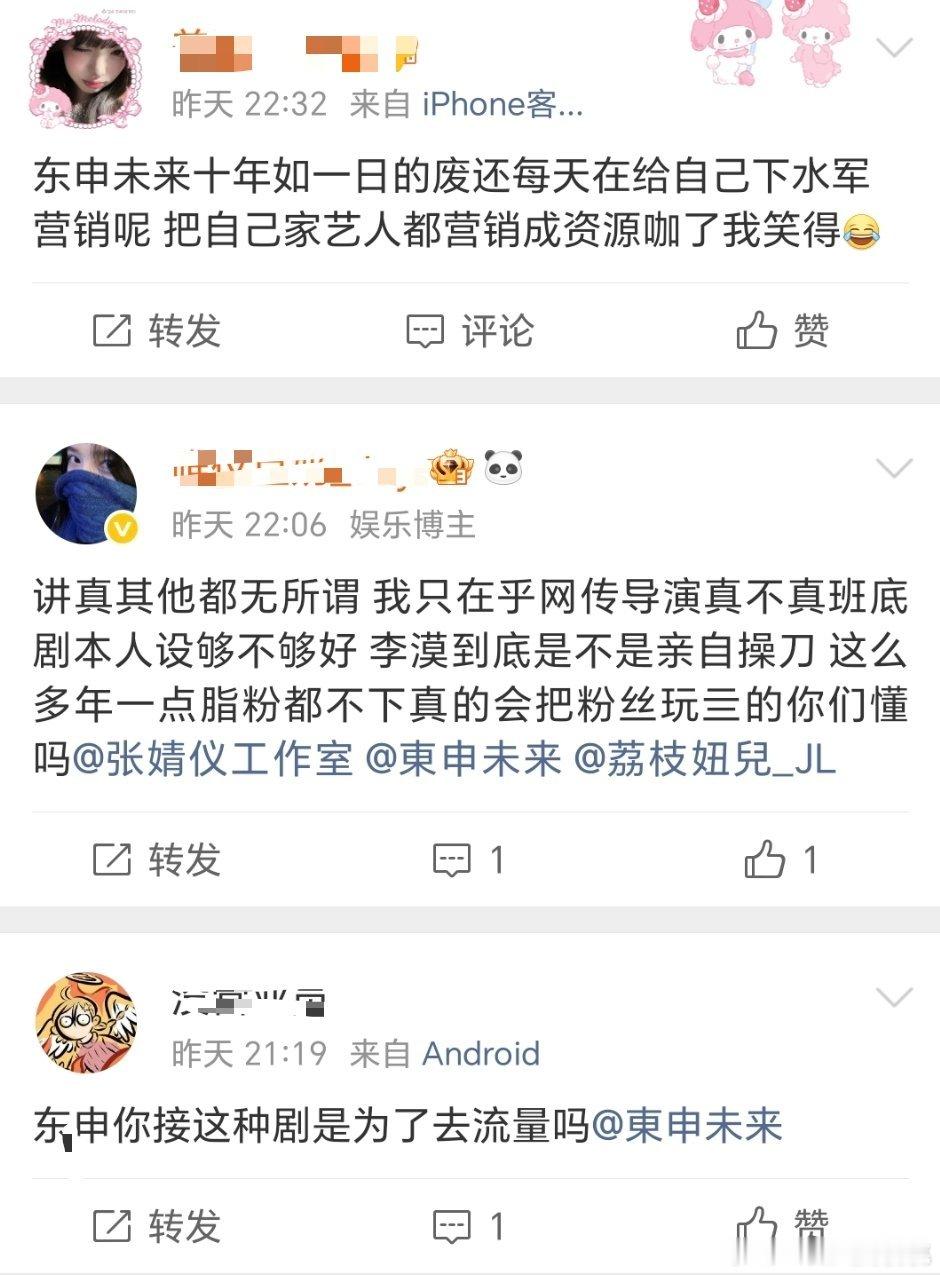940x1275 pixels.
Task: Open the comment on the 22:06 post
Action: click(468, 859)
